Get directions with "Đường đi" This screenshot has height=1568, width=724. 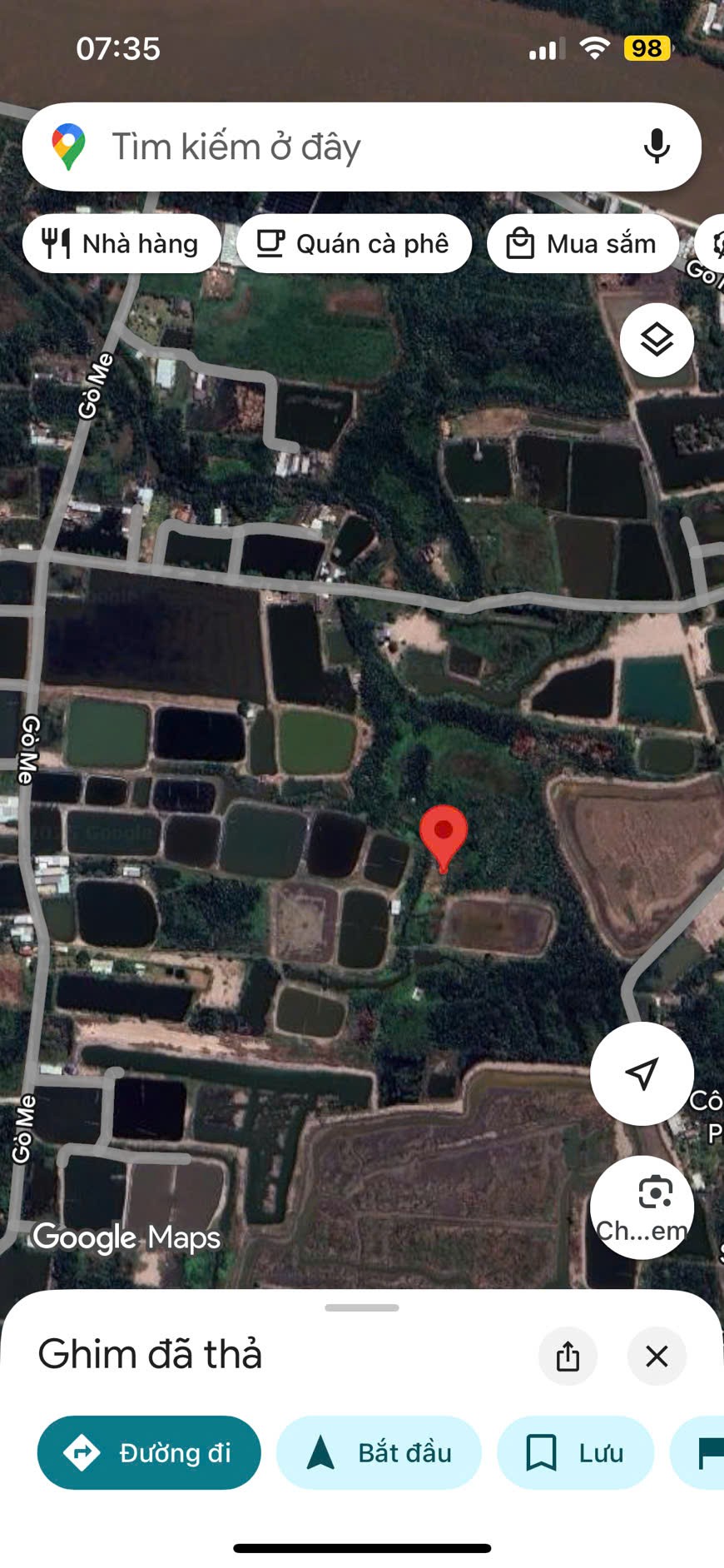click(x=149, y=1453)
